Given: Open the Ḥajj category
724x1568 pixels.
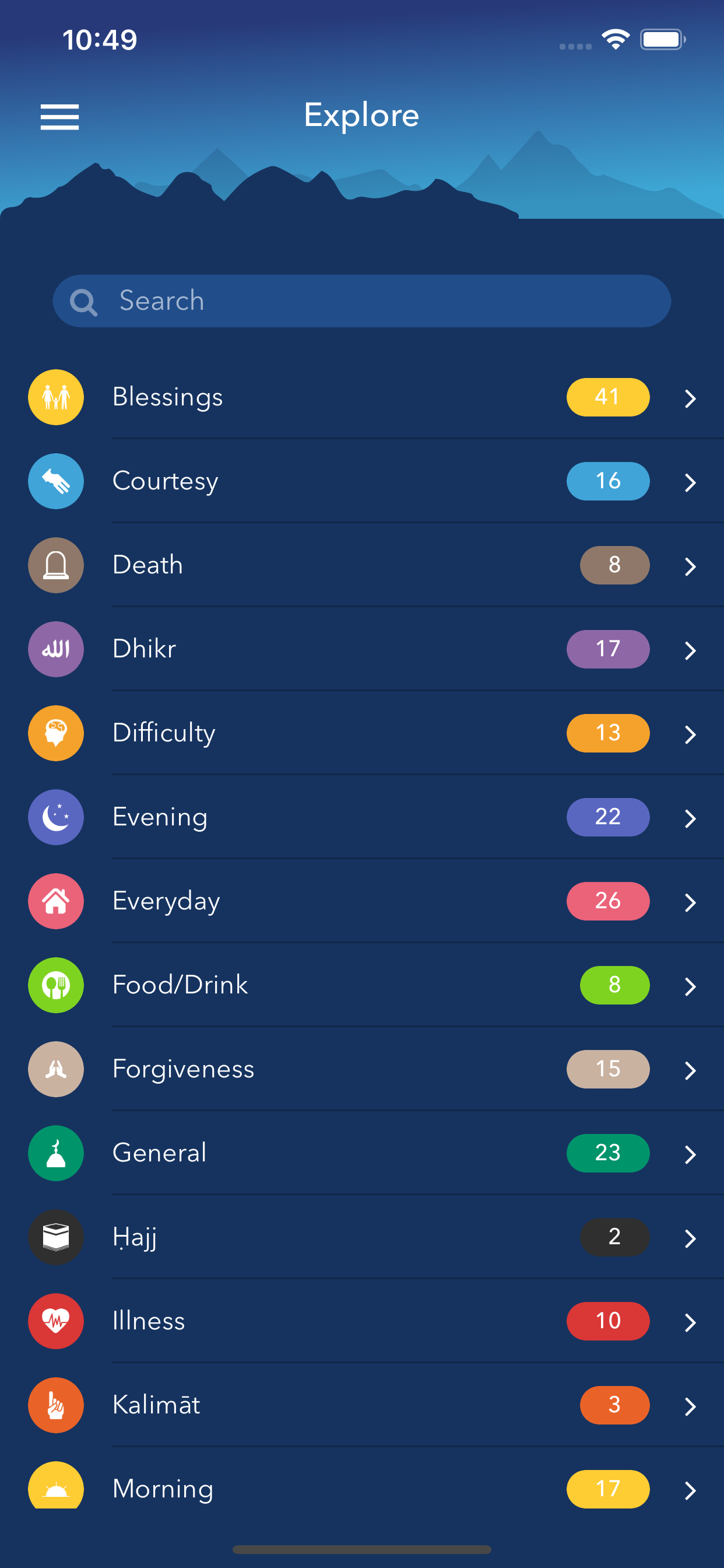Looking at the screenshot, I should click(361, 1237).
